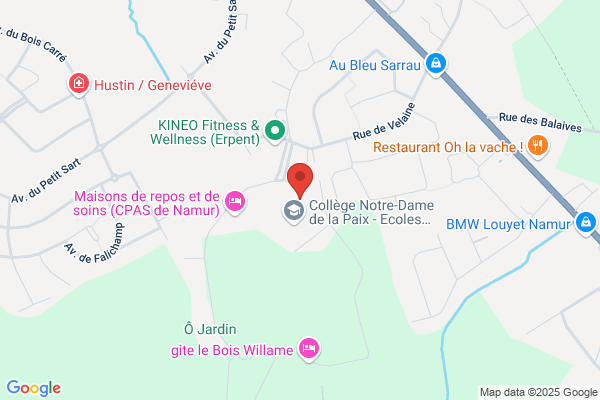
Task: Select the Au Bleu Sarrau shop marker
Action: point(436,63)
